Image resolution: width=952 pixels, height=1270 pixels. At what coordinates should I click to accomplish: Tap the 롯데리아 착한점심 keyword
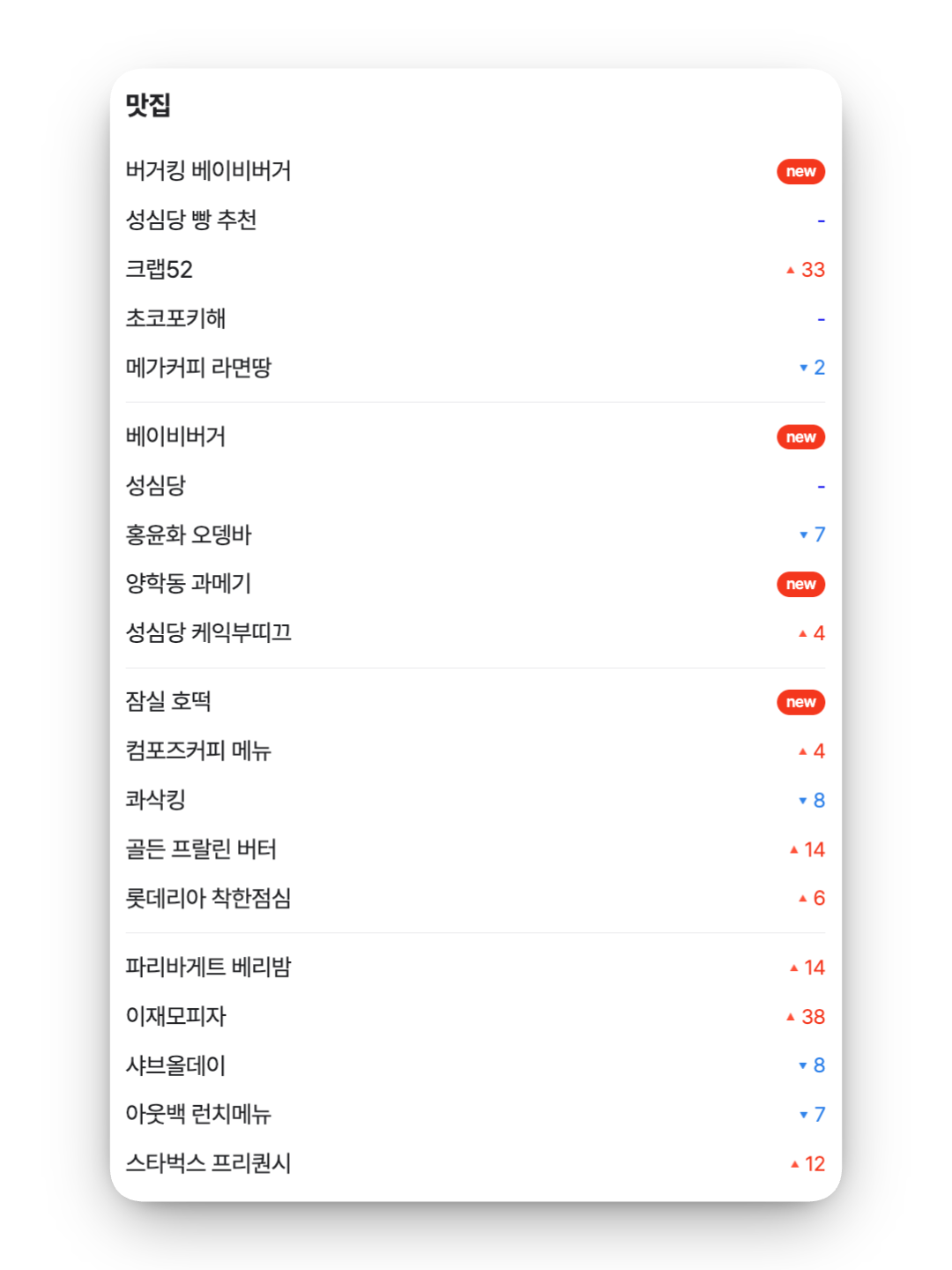tap(209, 899)
